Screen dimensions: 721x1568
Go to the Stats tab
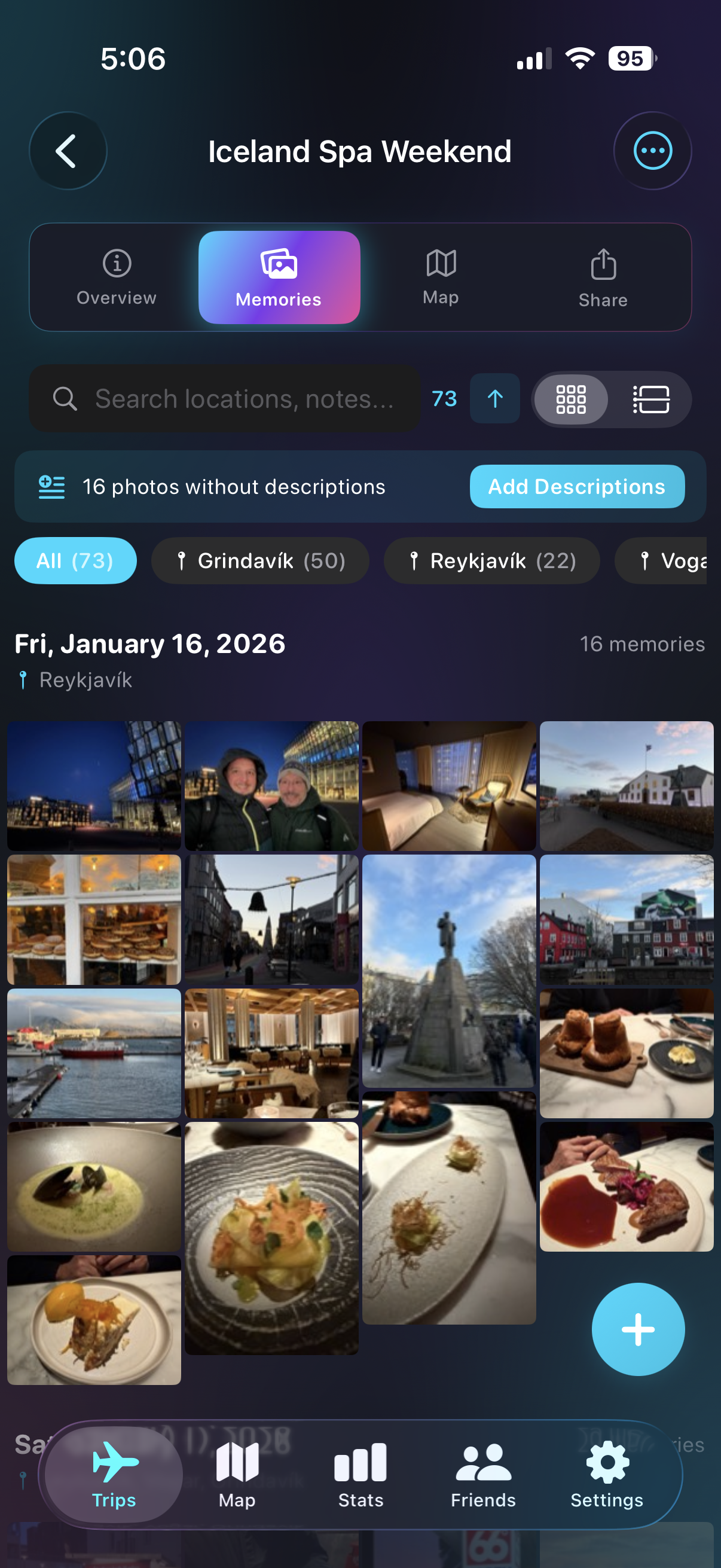point(360,1474)
